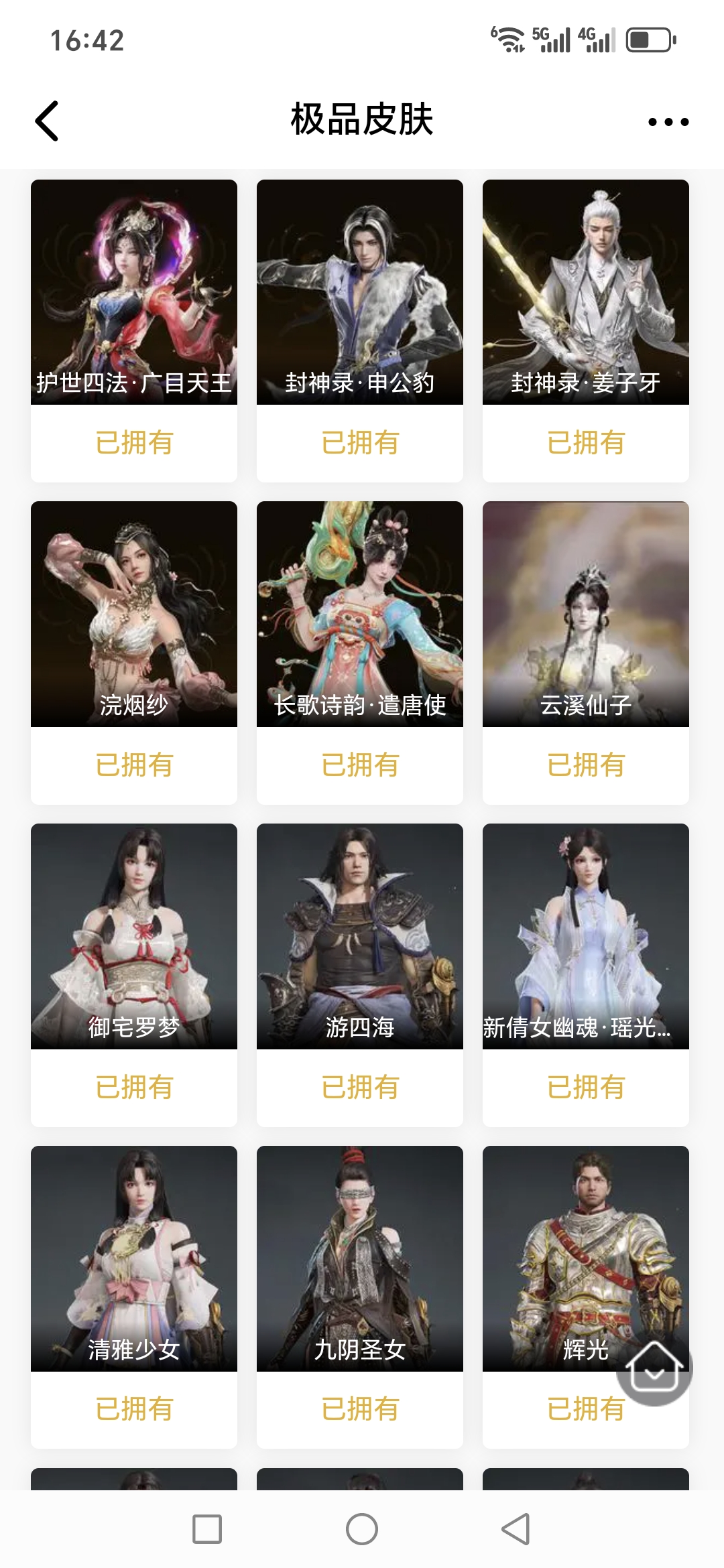Tap 已拥有 under 辉光
Viewport: 724px width, 1568px height.
coord(585,1409)
